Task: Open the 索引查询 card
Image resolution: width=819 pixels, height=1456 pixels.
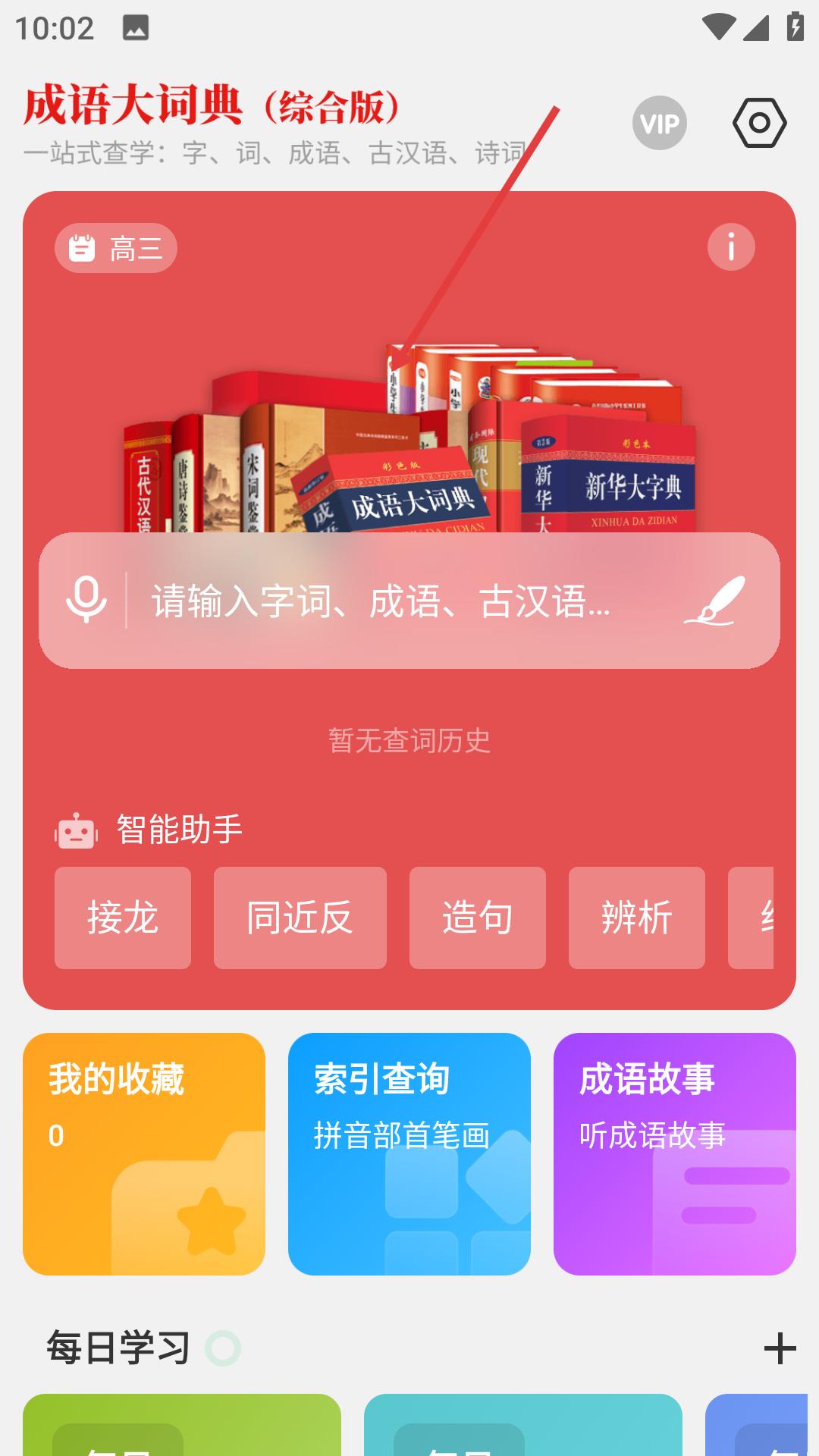Action: tap(409, 1153)
